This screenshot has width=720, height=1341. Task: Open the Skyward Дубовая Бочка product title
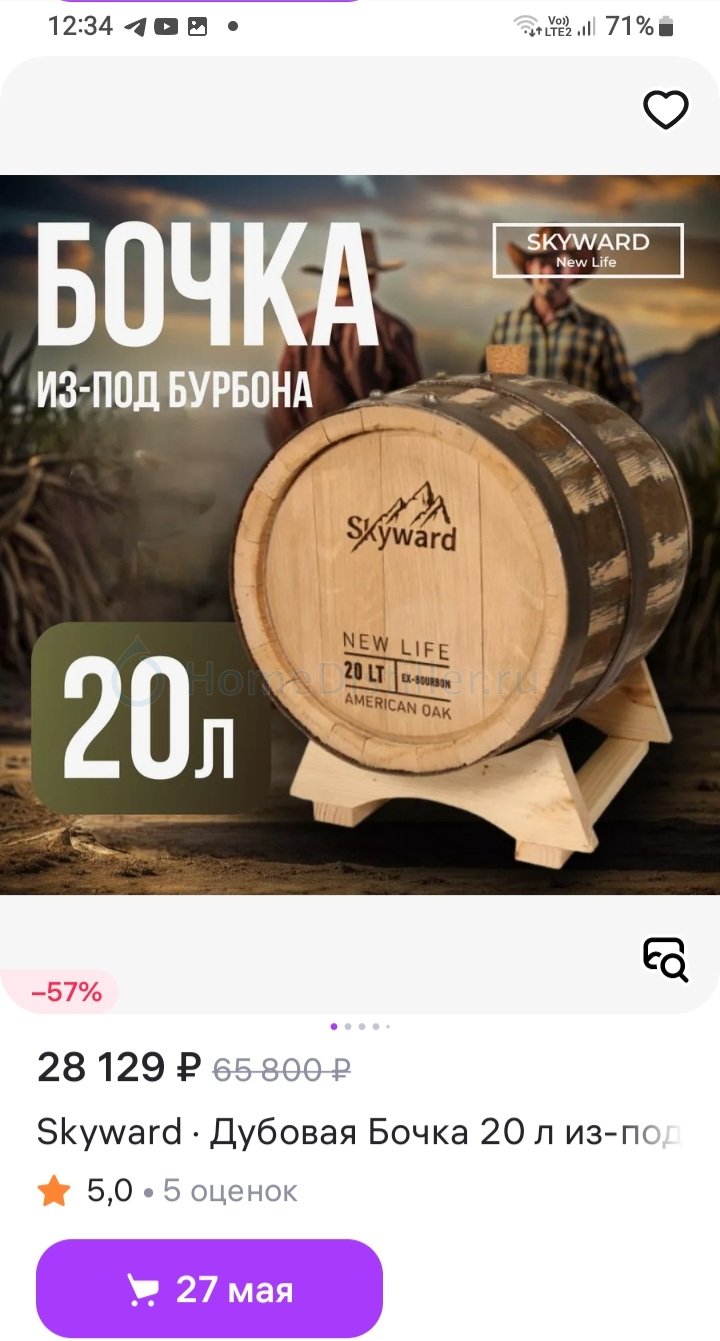tap(359, 1132)
